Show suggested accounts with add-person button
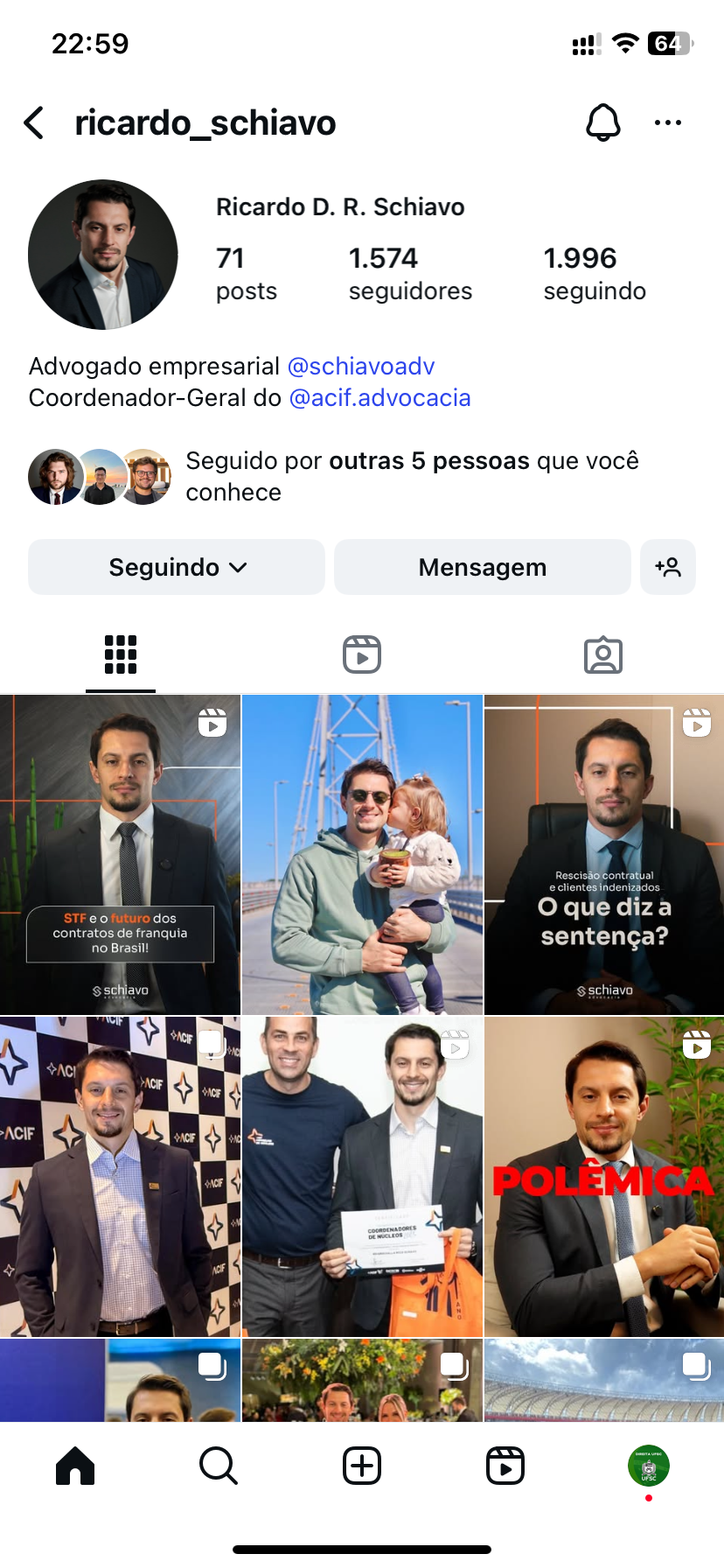This screenshot has width=724, height=1568. [668, 568]
